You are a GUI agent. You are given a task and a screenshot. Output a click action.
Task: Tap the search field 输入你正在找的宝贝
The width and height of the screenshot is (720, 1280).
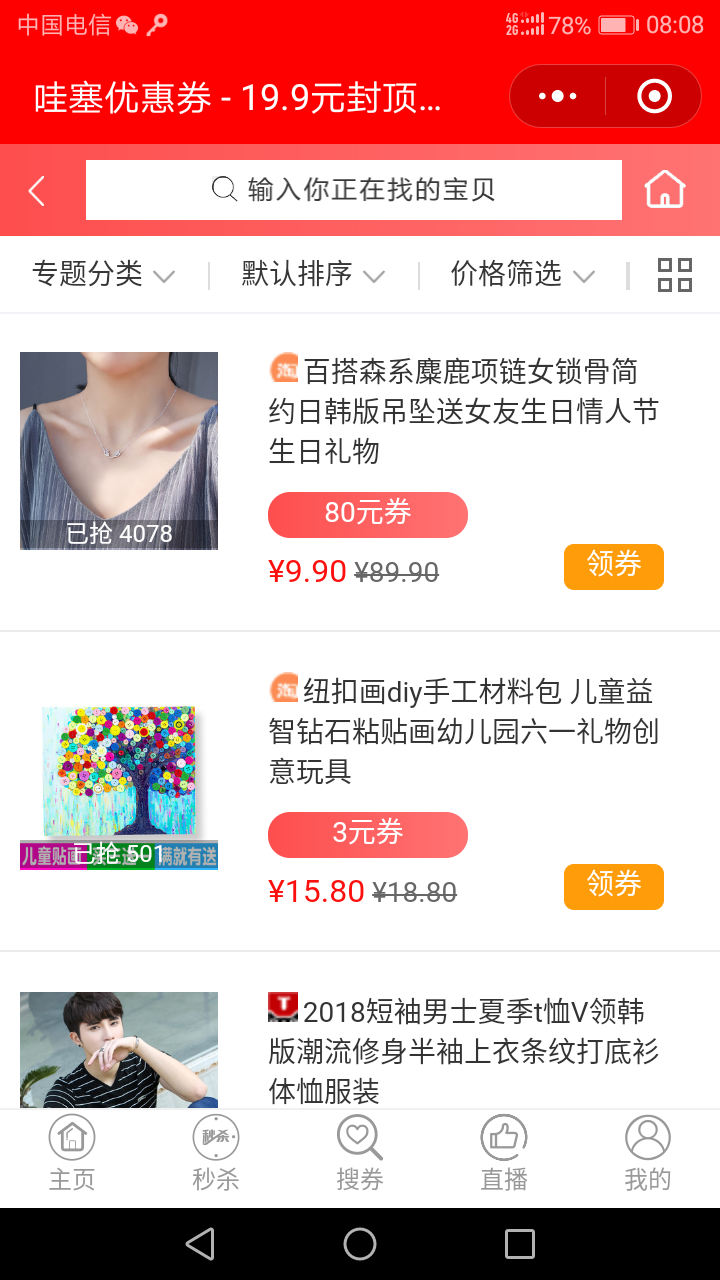(x=354, y=190)
